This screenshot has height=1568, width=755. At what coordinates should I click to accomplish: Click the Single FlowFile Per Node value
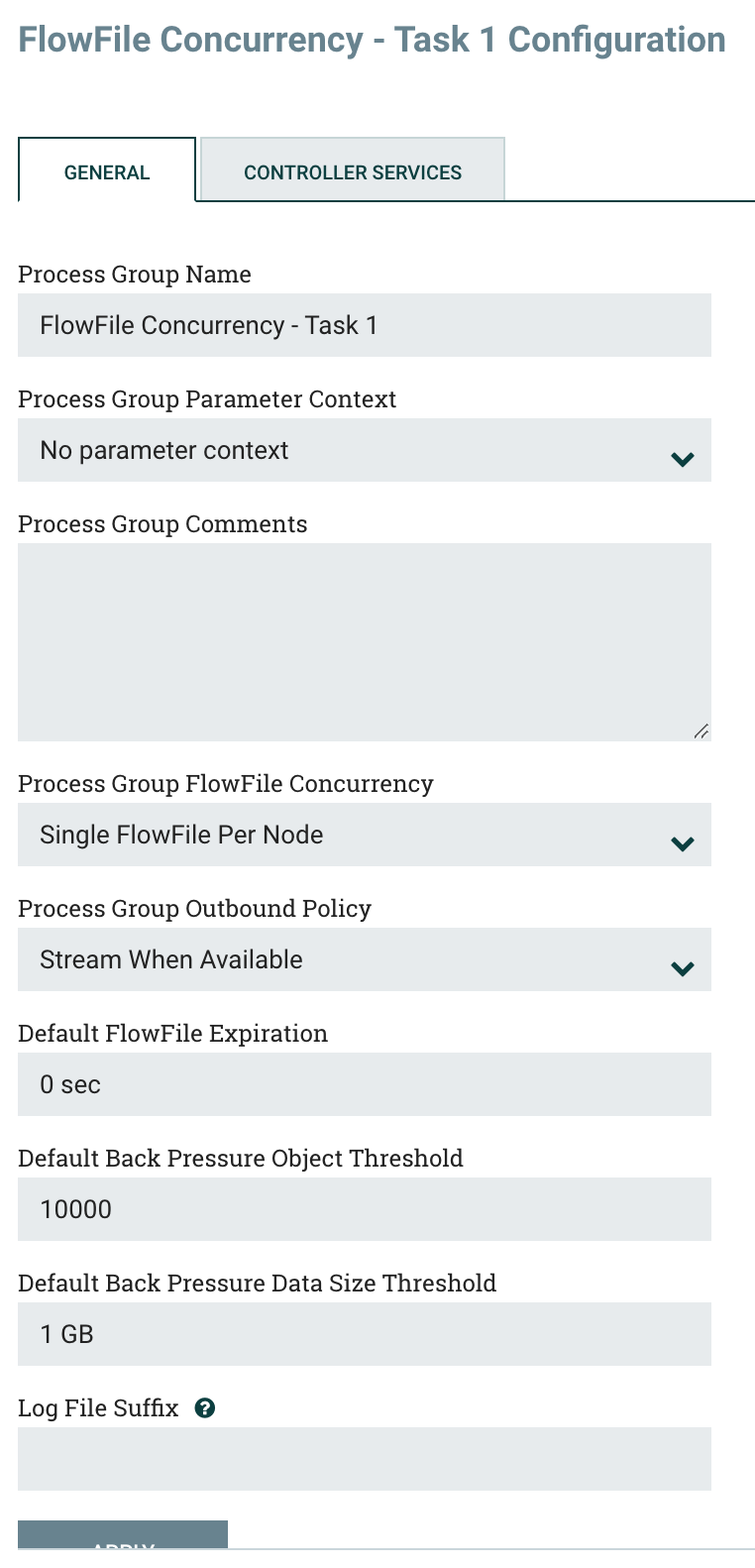[181, 835]
